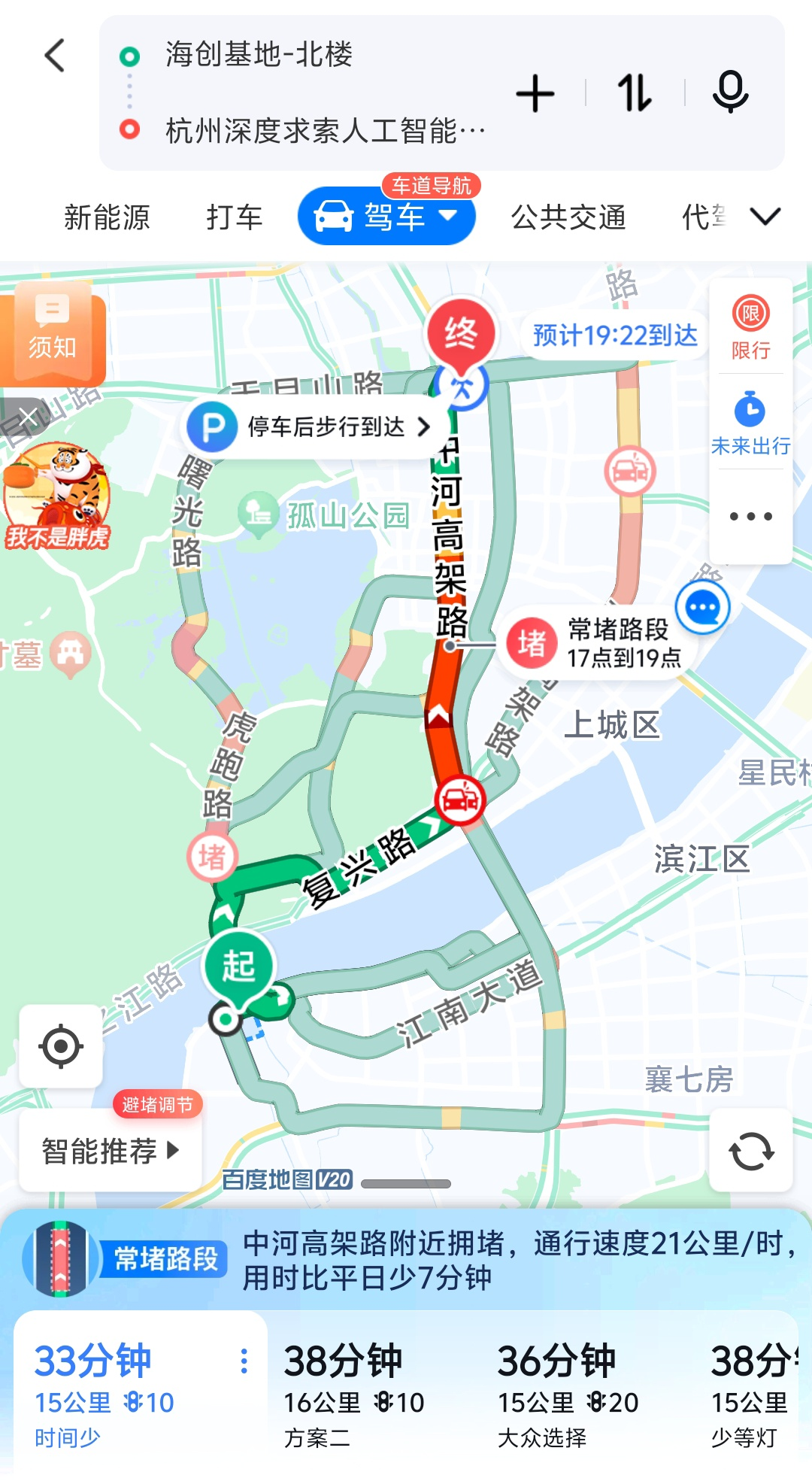Start voice input with the microphone
The width and height of the screenshot is (812, 1481).
[x=730, y=93]
